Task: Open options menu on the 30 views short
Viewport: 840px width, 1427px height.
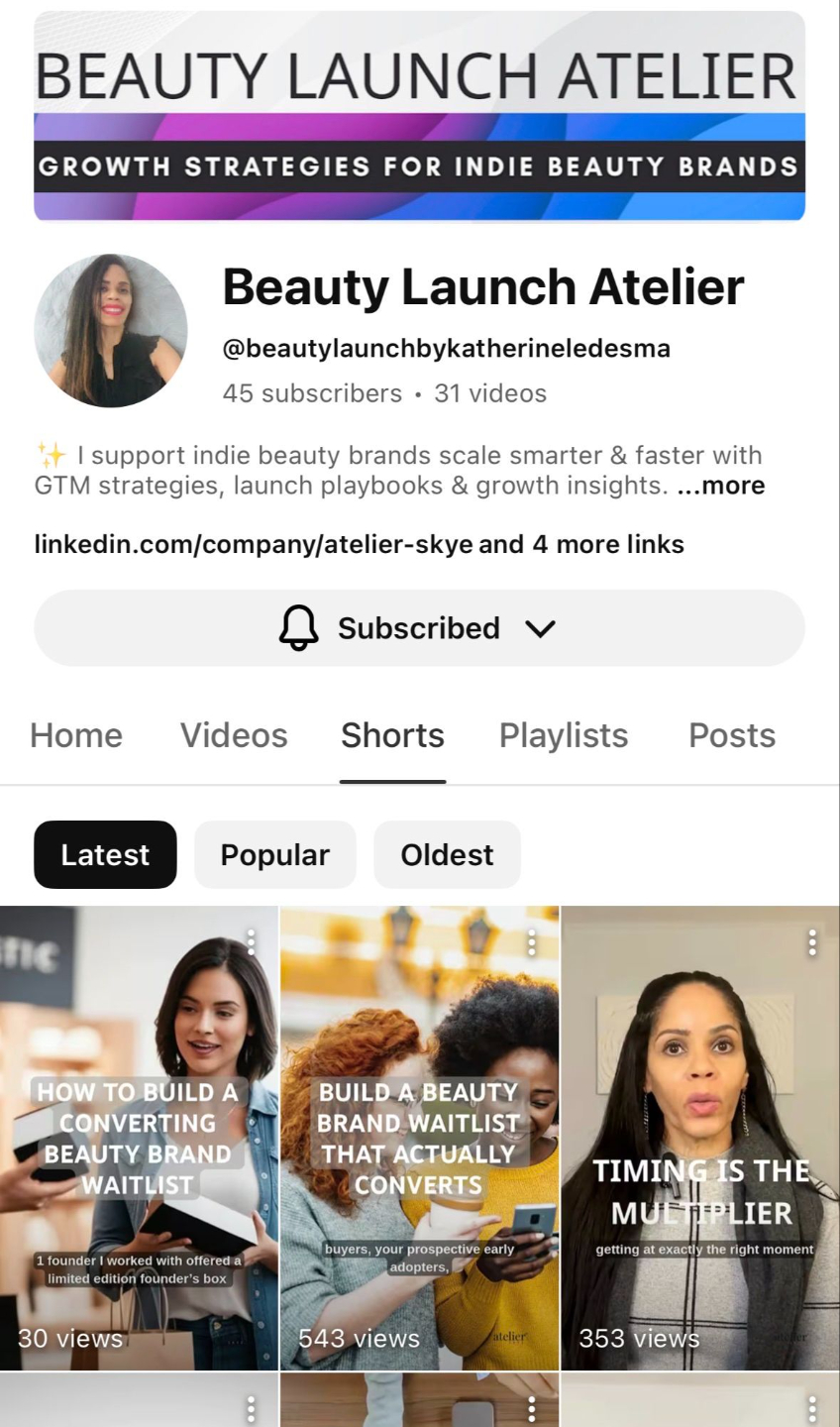Action: coord(252,942)
